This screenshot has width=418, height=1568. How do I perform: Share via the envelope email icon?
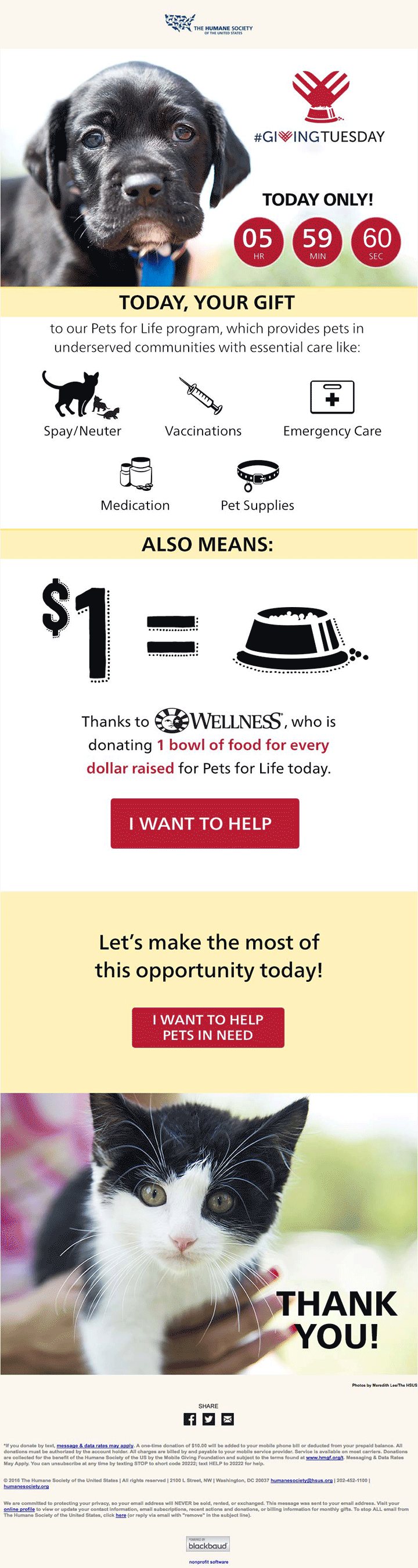point(228,1419)
